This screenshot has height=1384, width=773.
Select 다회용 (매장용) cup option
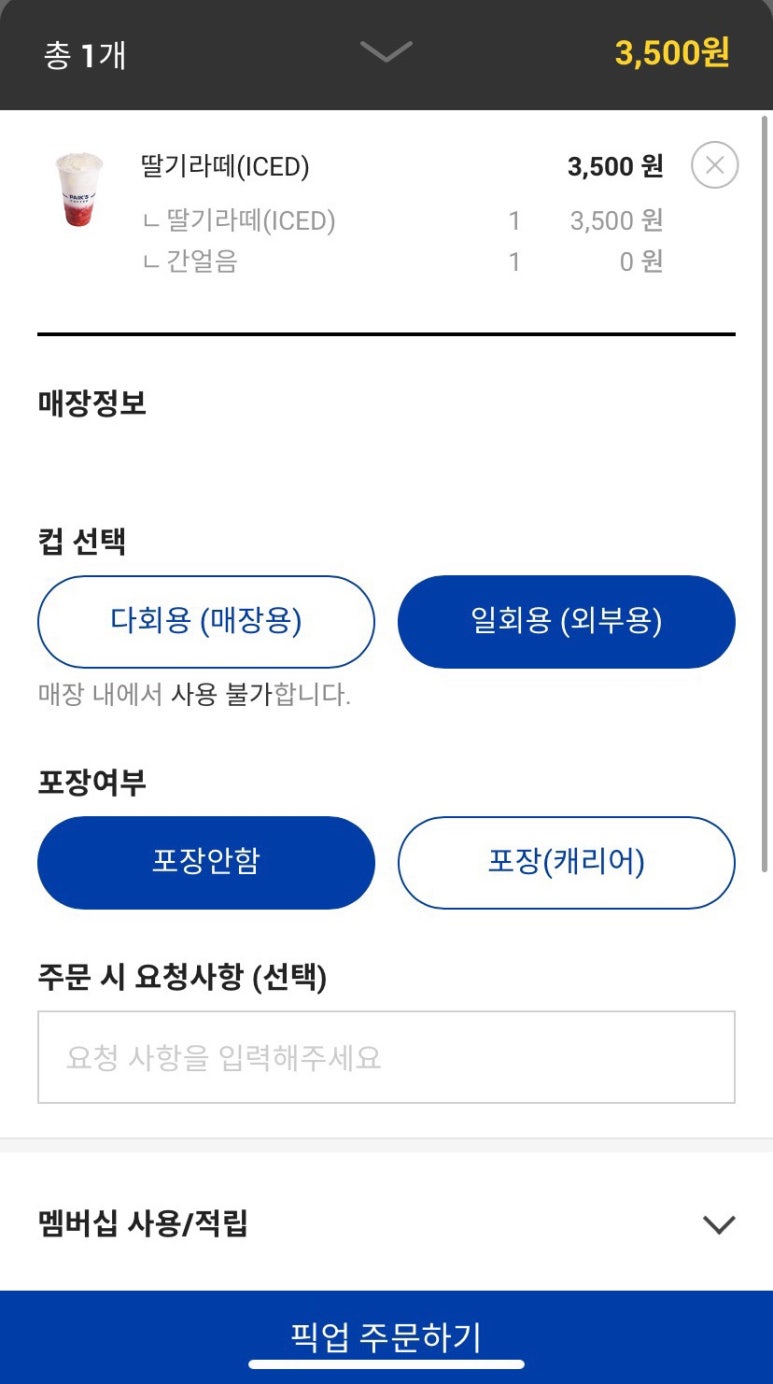coord(206,622)
